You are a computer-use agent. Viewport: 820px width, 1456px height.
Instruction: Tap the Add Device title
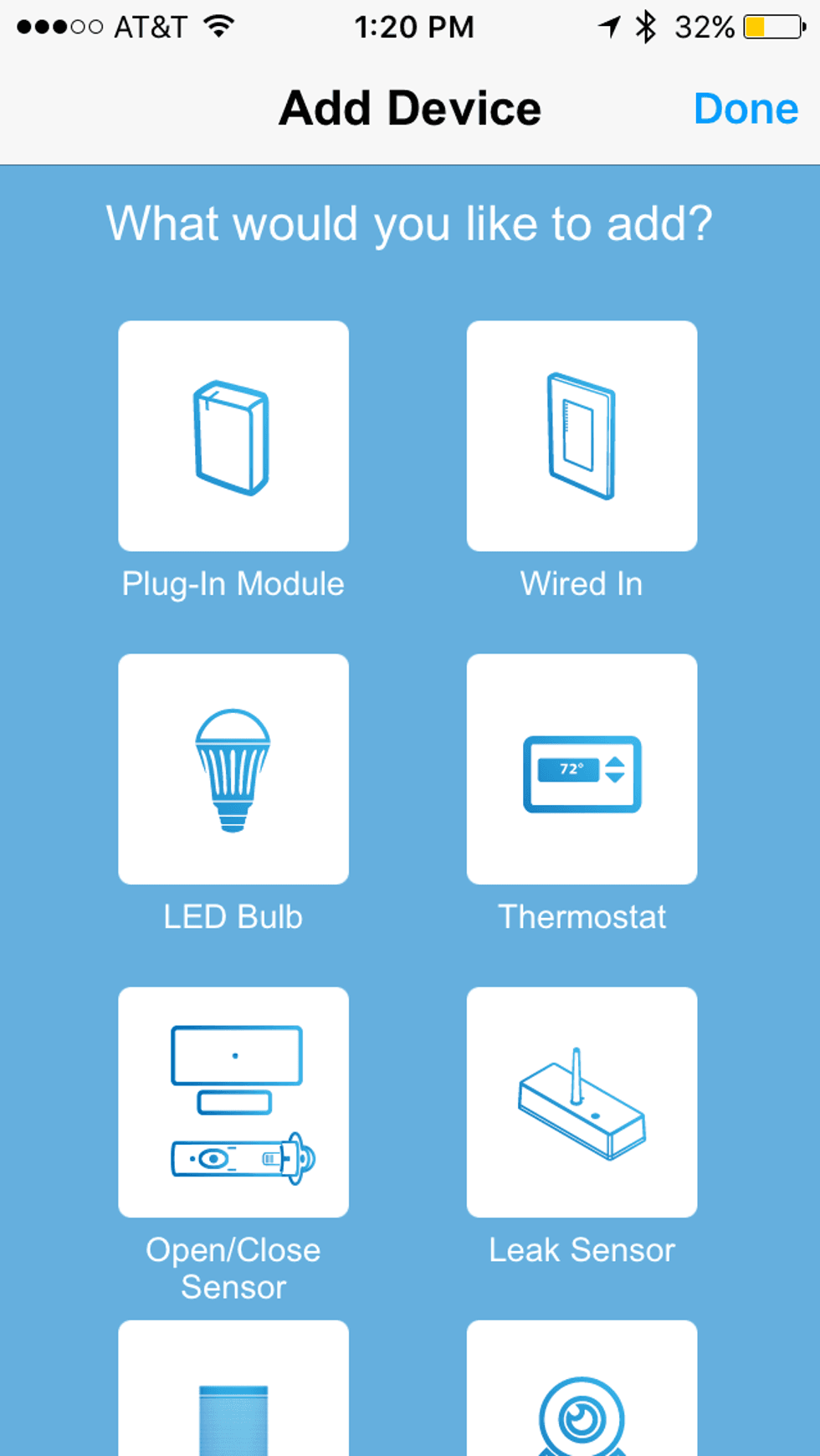(x=409, y=107)
